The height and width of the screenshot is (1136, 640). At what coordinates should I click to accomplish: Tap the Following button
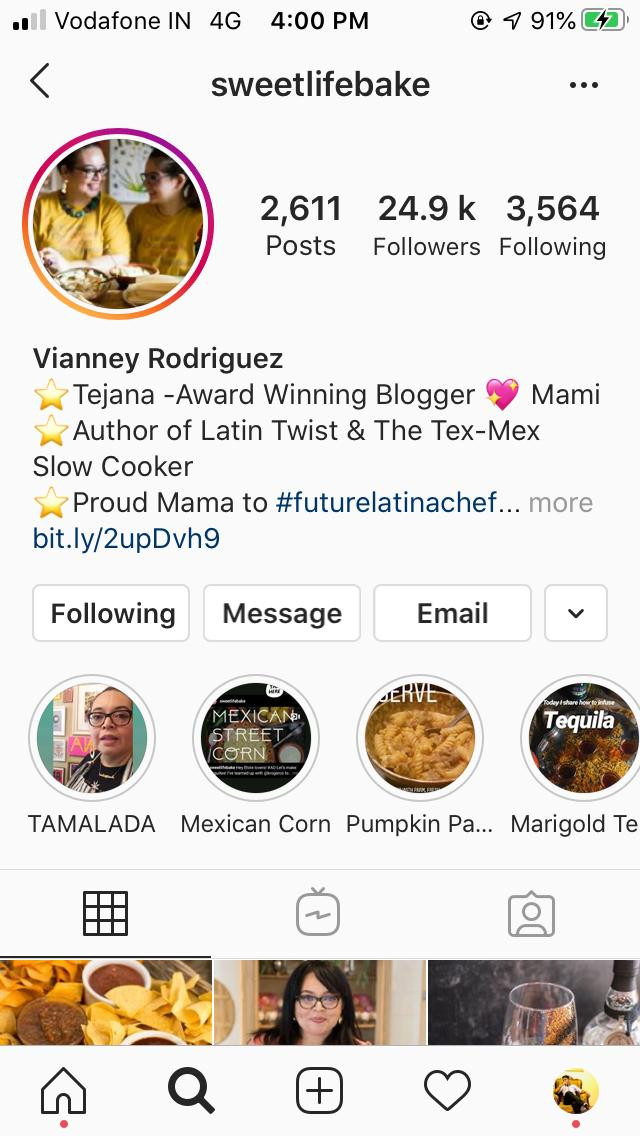[x=112, y=614]
